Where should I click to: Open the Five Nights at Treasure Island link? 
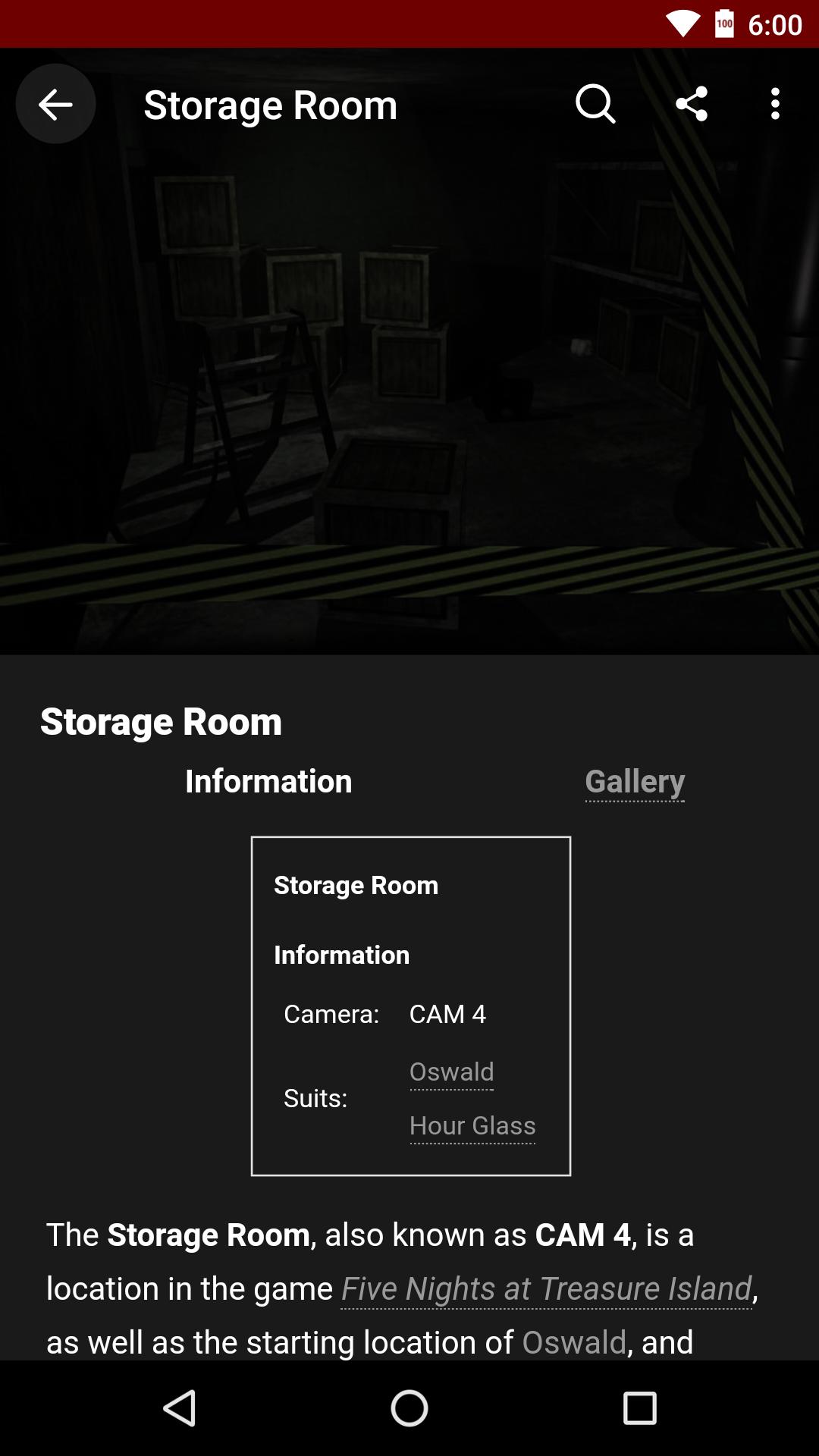(546, 1288)
